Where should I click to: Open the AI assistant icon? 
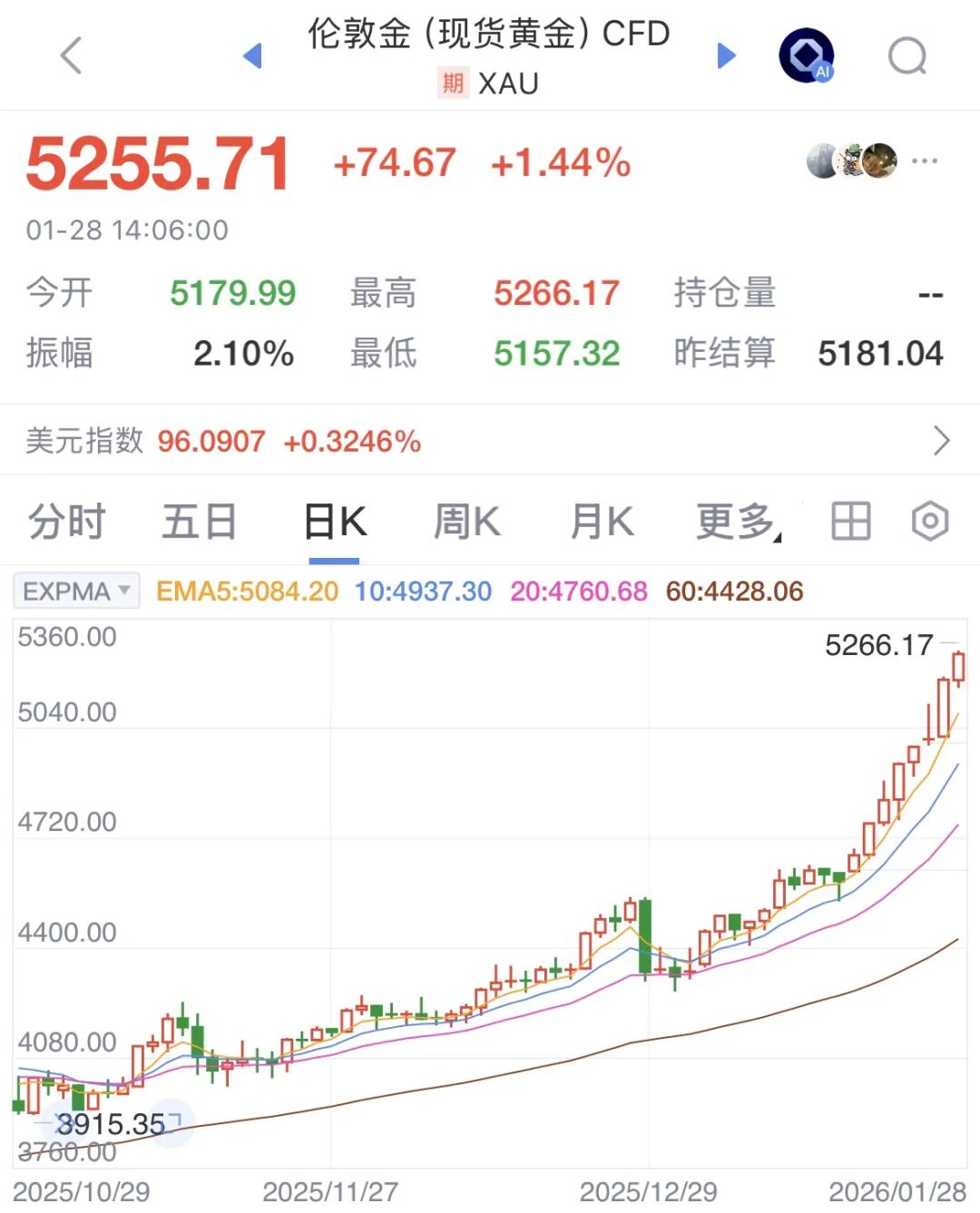coord(806,55)
